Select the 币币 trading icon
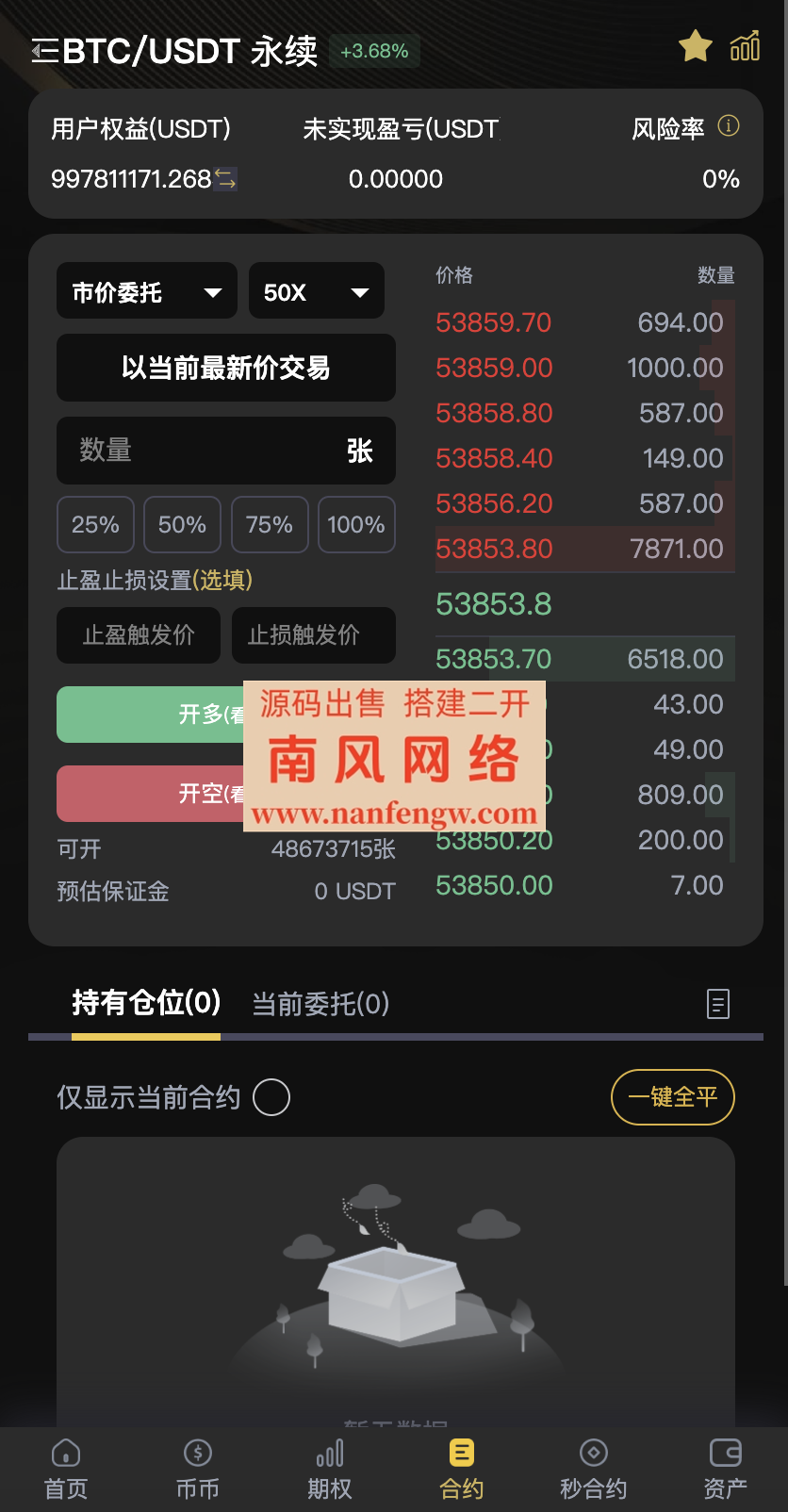The height and width of the screenshot is (1512, 788). pyautogui.click(x=196, y=1468)
